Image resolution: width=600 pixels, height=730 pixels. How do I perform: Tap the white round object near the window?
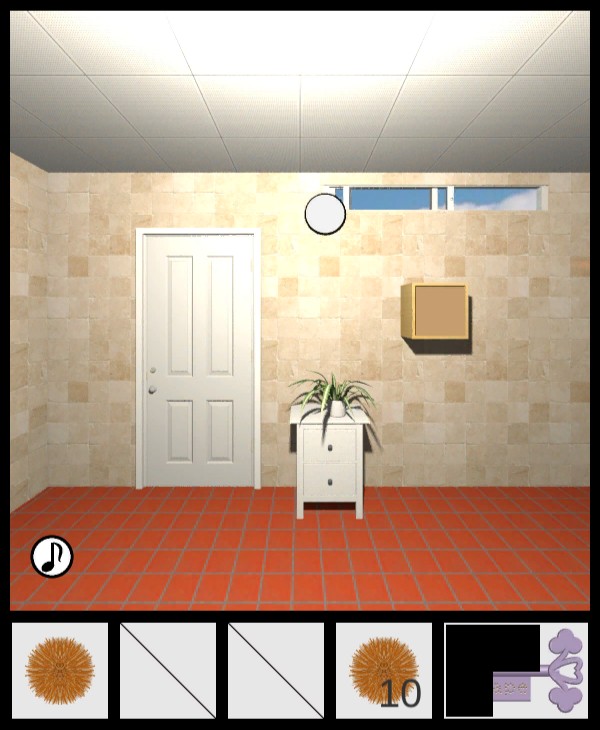pos(325,214)
